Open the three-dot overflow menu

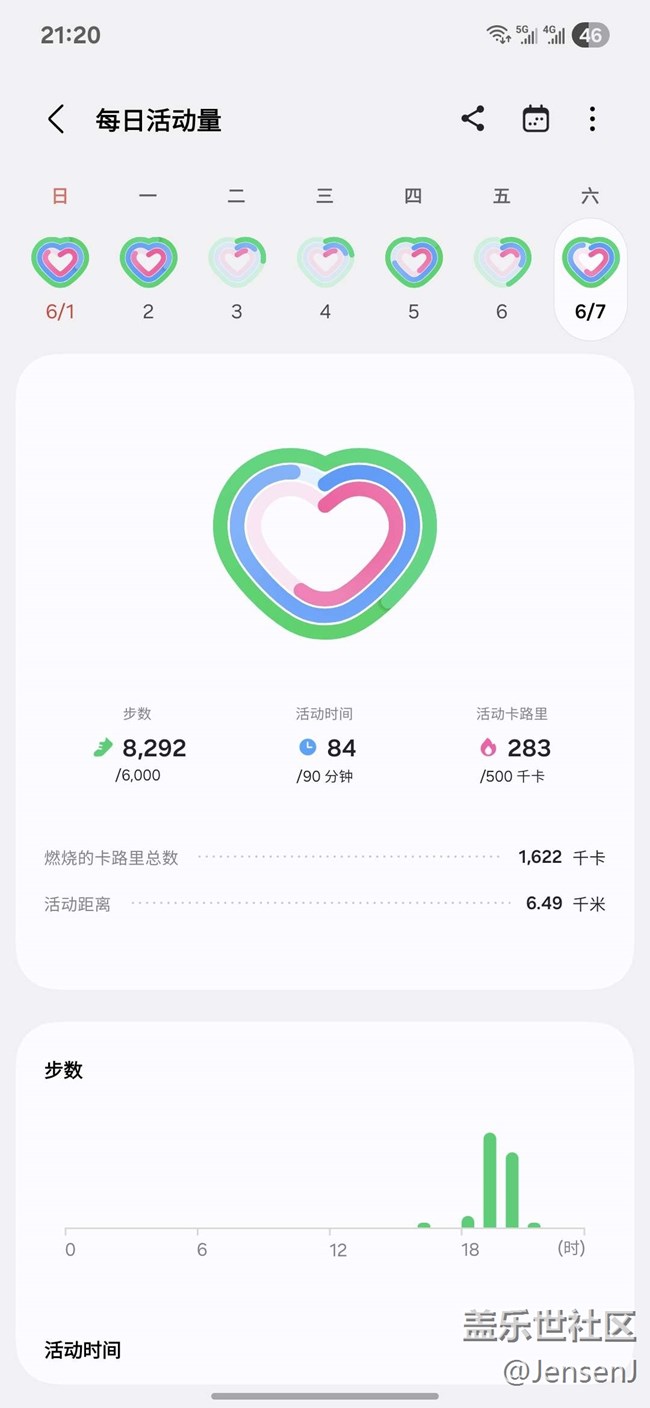592,119
